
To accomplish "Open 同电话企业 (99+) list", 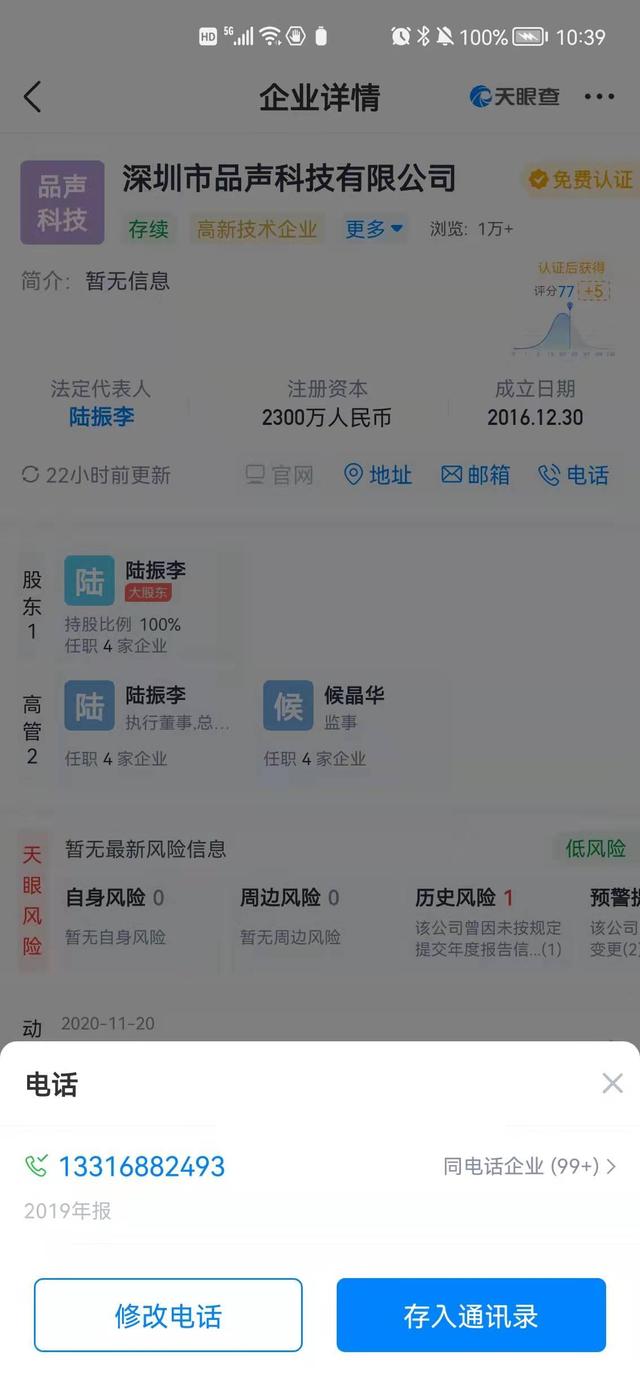I will coord(529,1166).
